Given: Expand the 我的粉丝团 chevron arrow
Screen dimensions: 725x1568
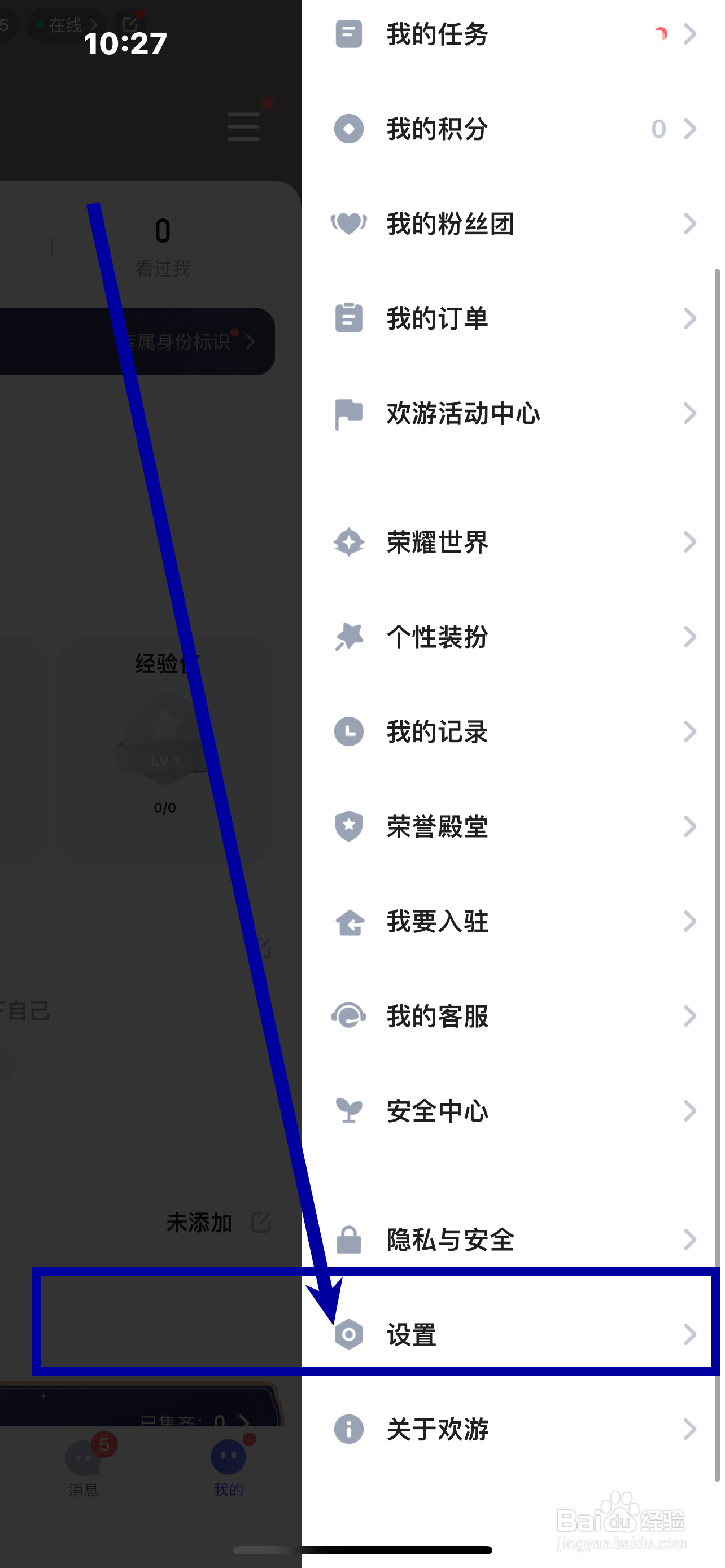Looking at the screenshot, I should [689, 224].
